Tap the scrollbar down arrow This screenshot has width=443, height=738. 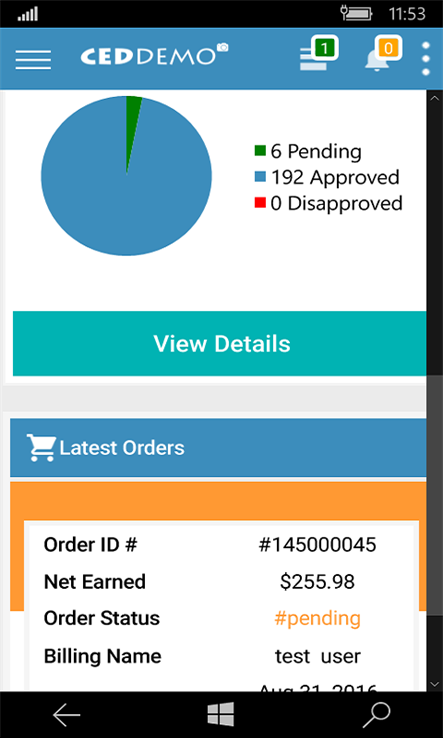click(x=434, y=684)
